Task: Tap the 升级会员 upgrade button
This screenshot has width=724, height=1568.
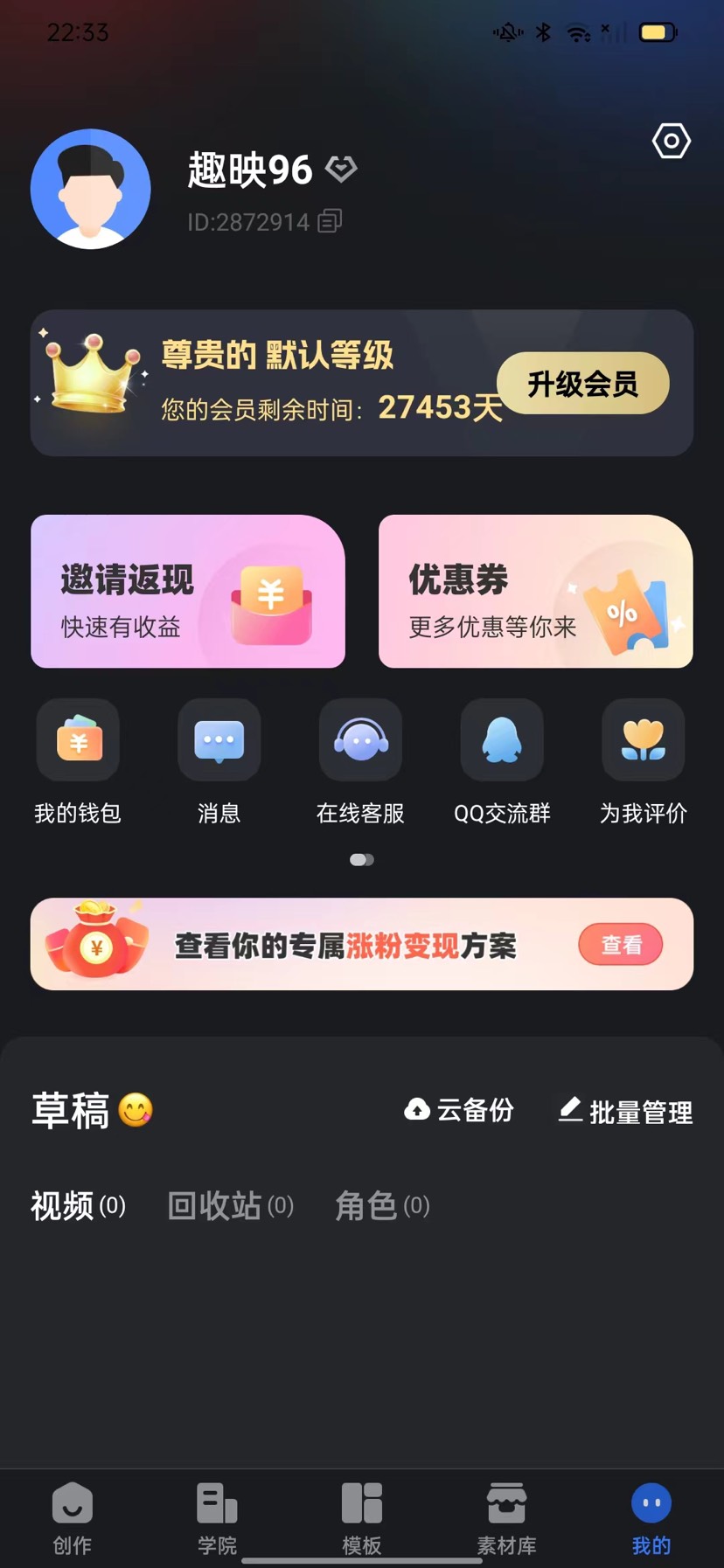Action: pyautogui.click(x=582, y=383)
